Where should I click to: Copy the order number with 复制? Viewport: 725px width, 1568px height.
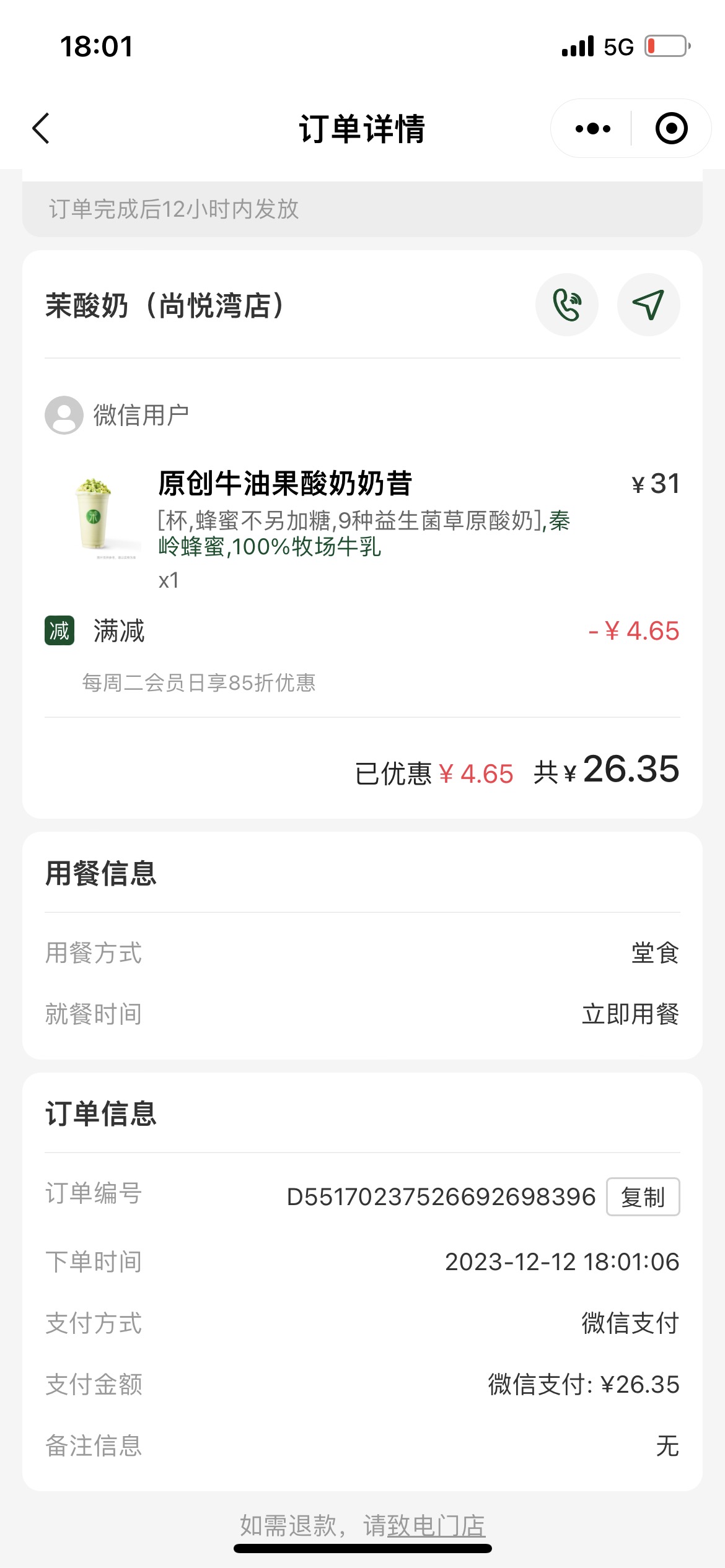click(643, 1197)
